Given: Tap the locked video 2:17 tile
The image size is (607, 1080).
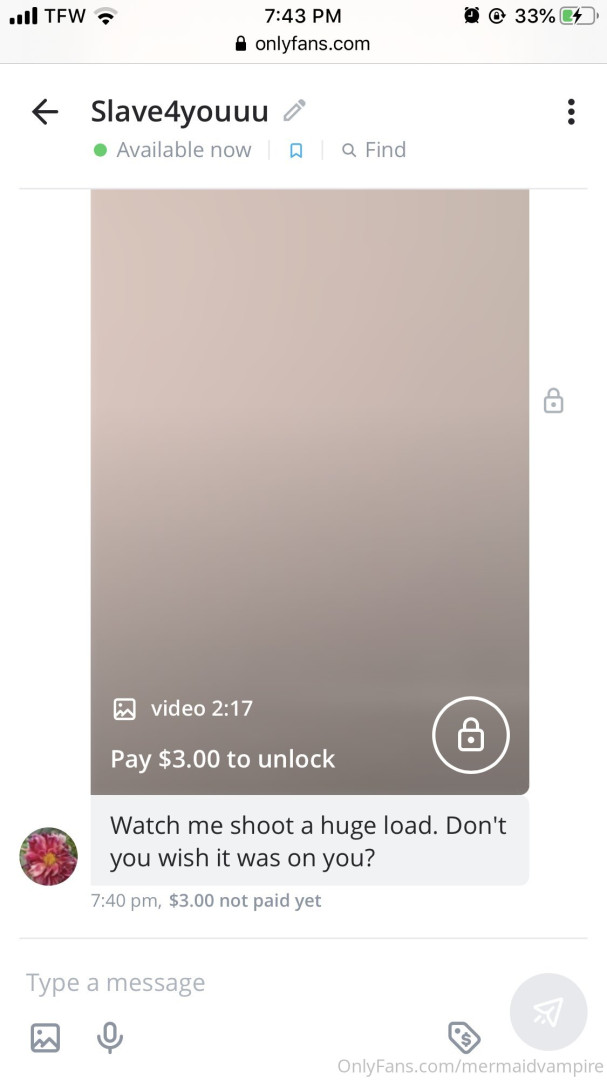Looking at the screenshot, I should click(x=310, y=450).
